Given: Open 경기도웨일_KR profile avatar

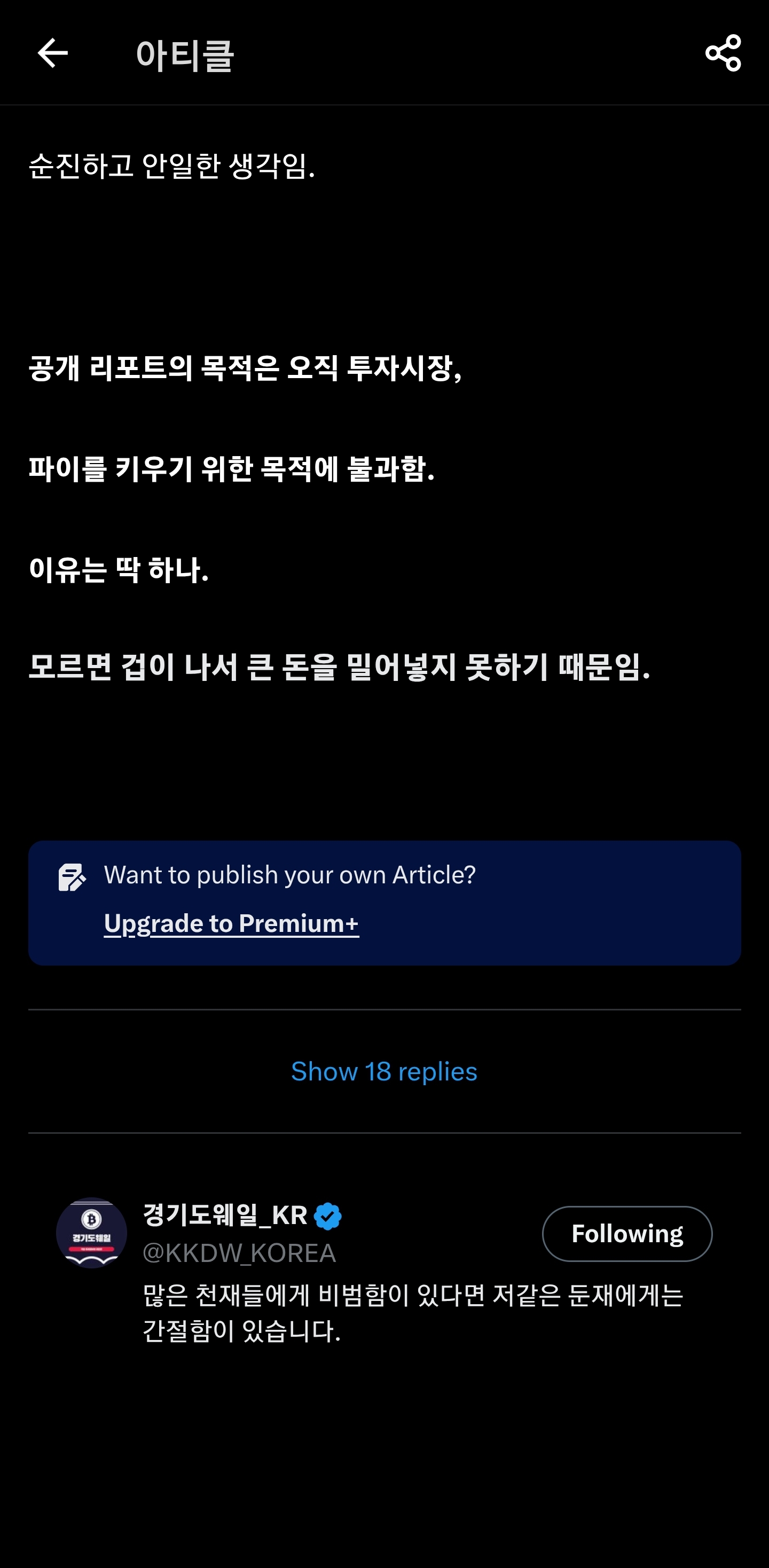Looking at the screenshot, I should click(x=91, y=1233).
